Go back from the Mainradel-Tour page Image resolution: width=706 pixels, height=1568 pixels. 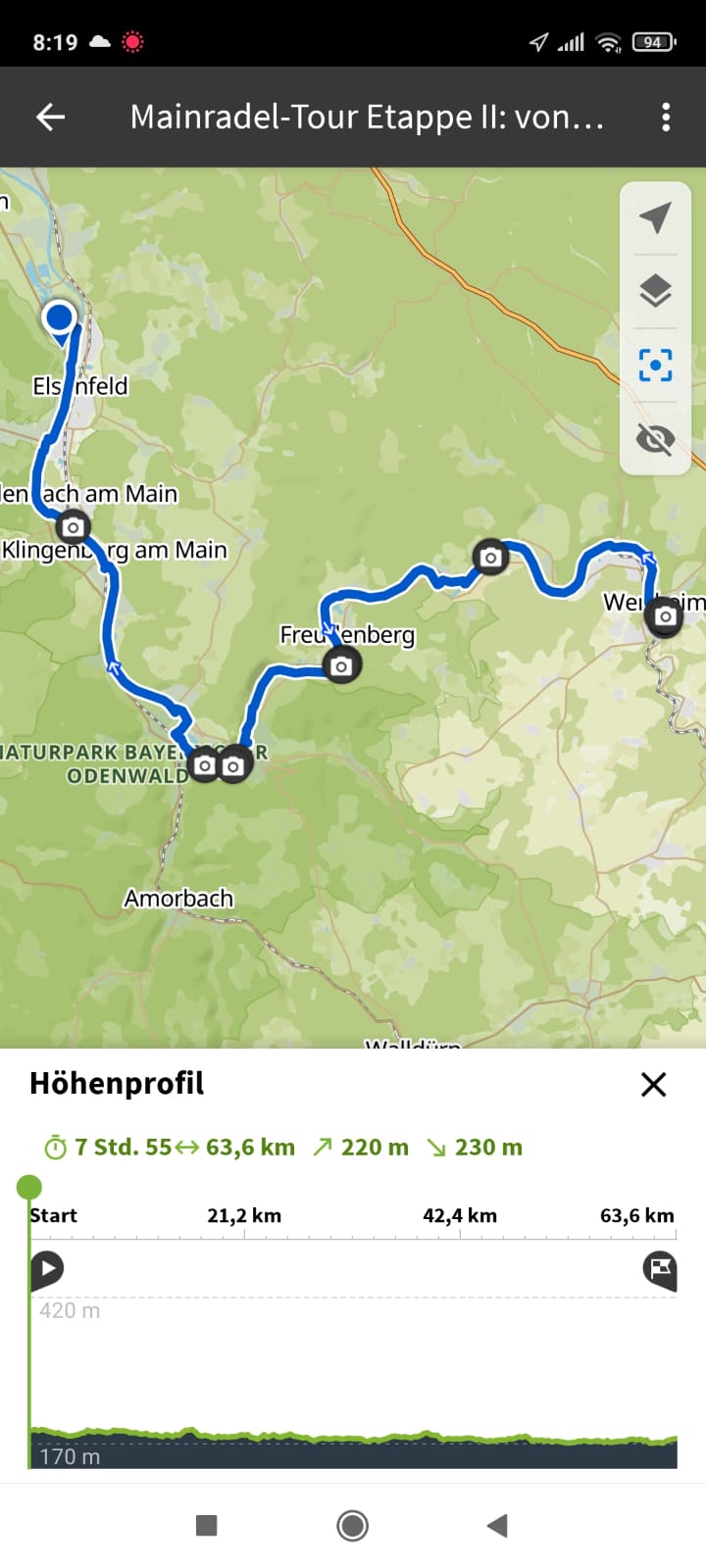pyautogui.click(x=51, y=118)
